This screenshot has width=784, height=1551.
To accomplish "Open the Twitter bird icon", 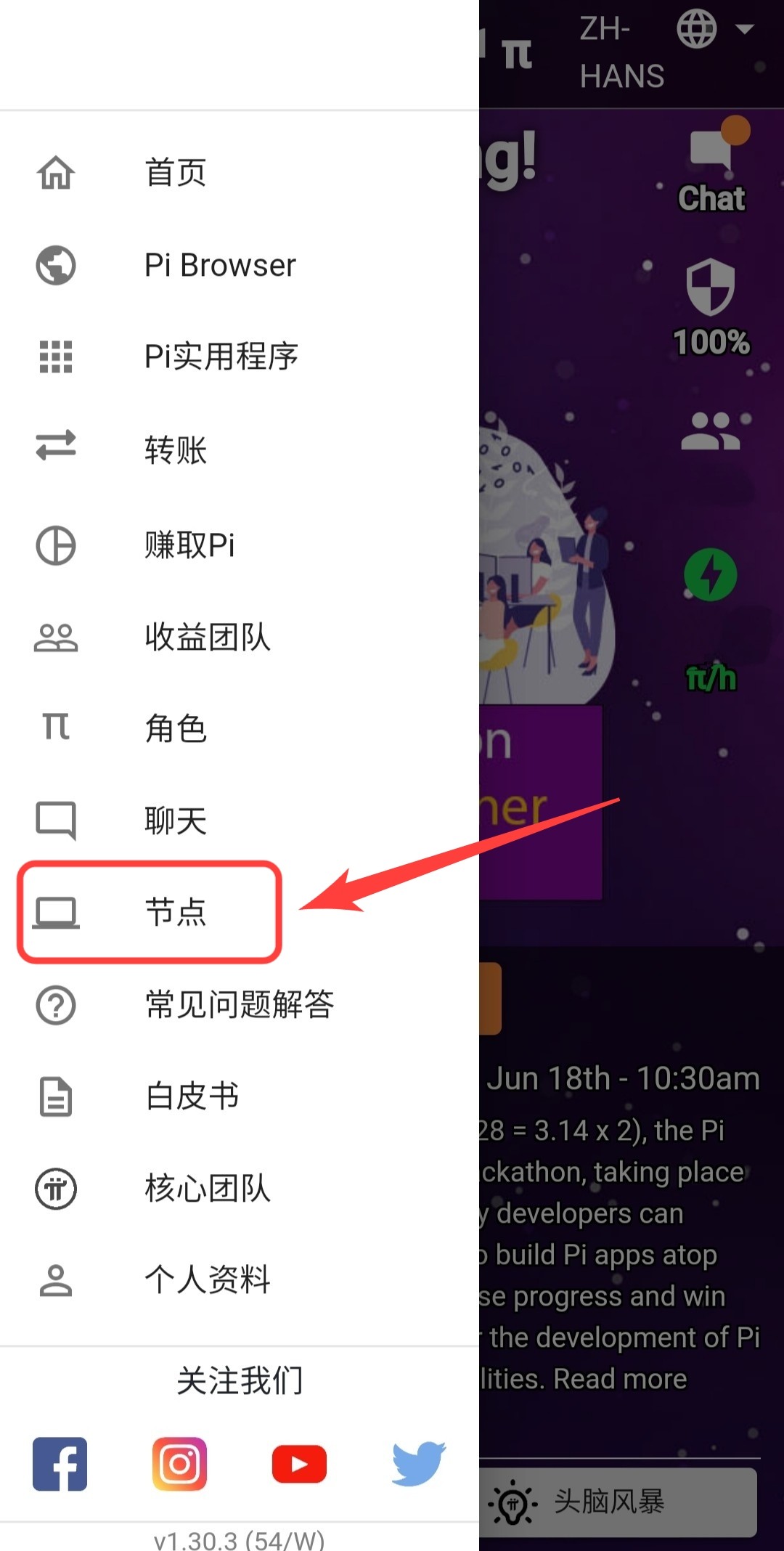I will coord(419,1464).
